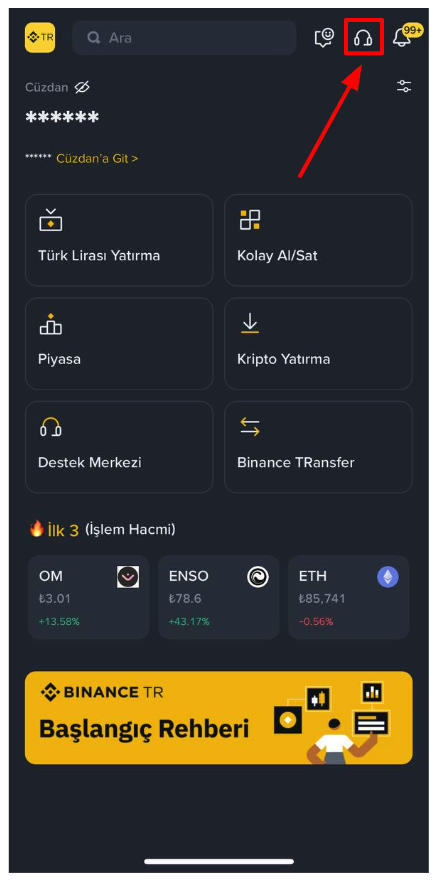Select Kripto Yatırma card
Image resolution: width=437 pixels, height=881 pixels.
pyautogui.click(x=318, y=344)
